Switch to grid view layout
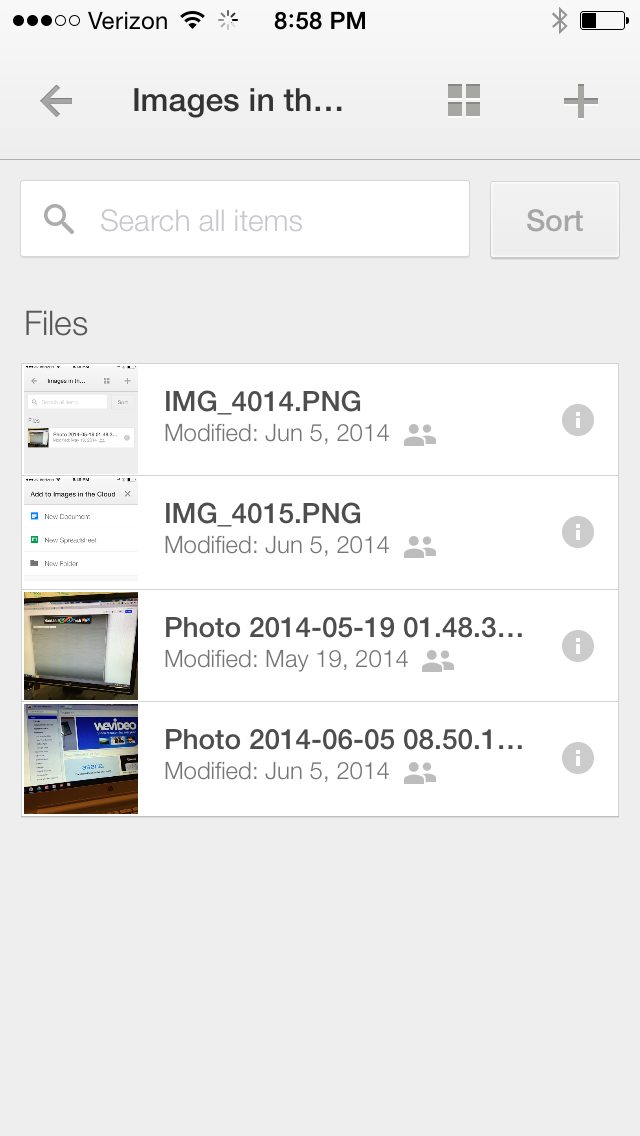 [464, 101]
